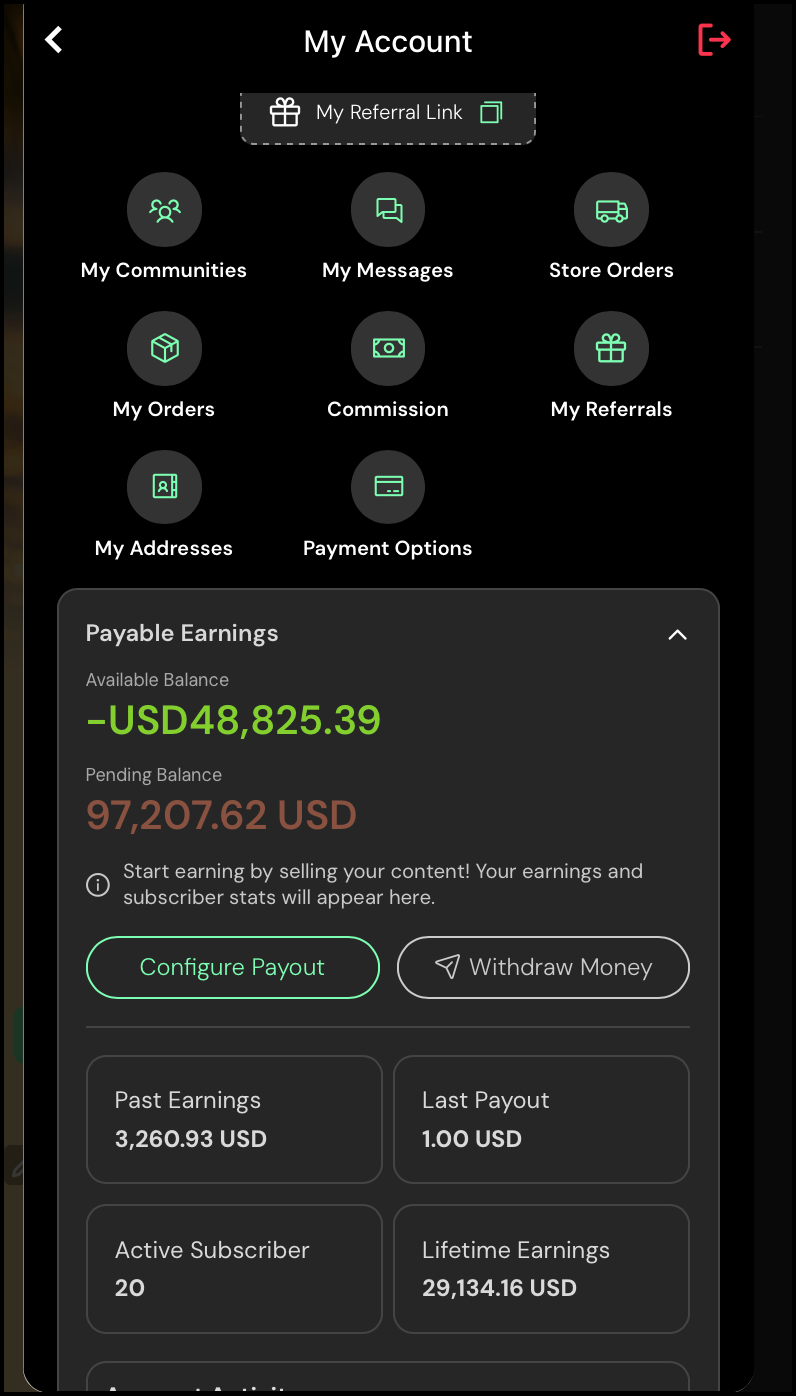Open My Orders
The width and height of the screenshot is (796, 1396).
[164, 349]
